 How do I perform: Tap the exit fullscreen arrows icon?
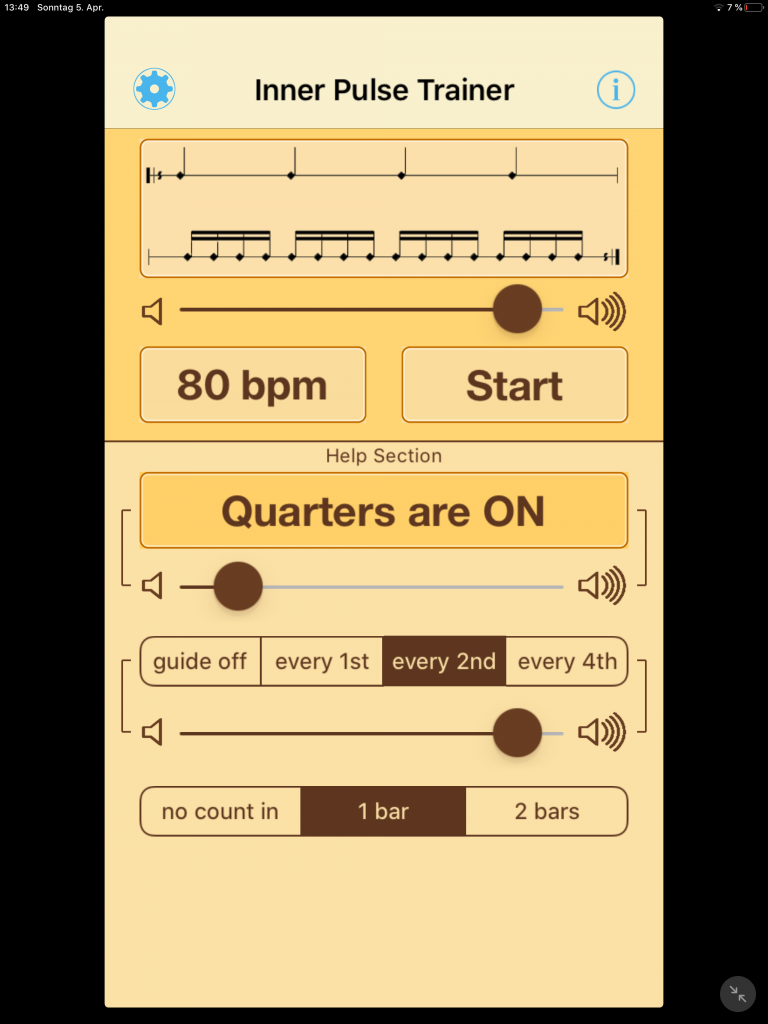[738, 994]
